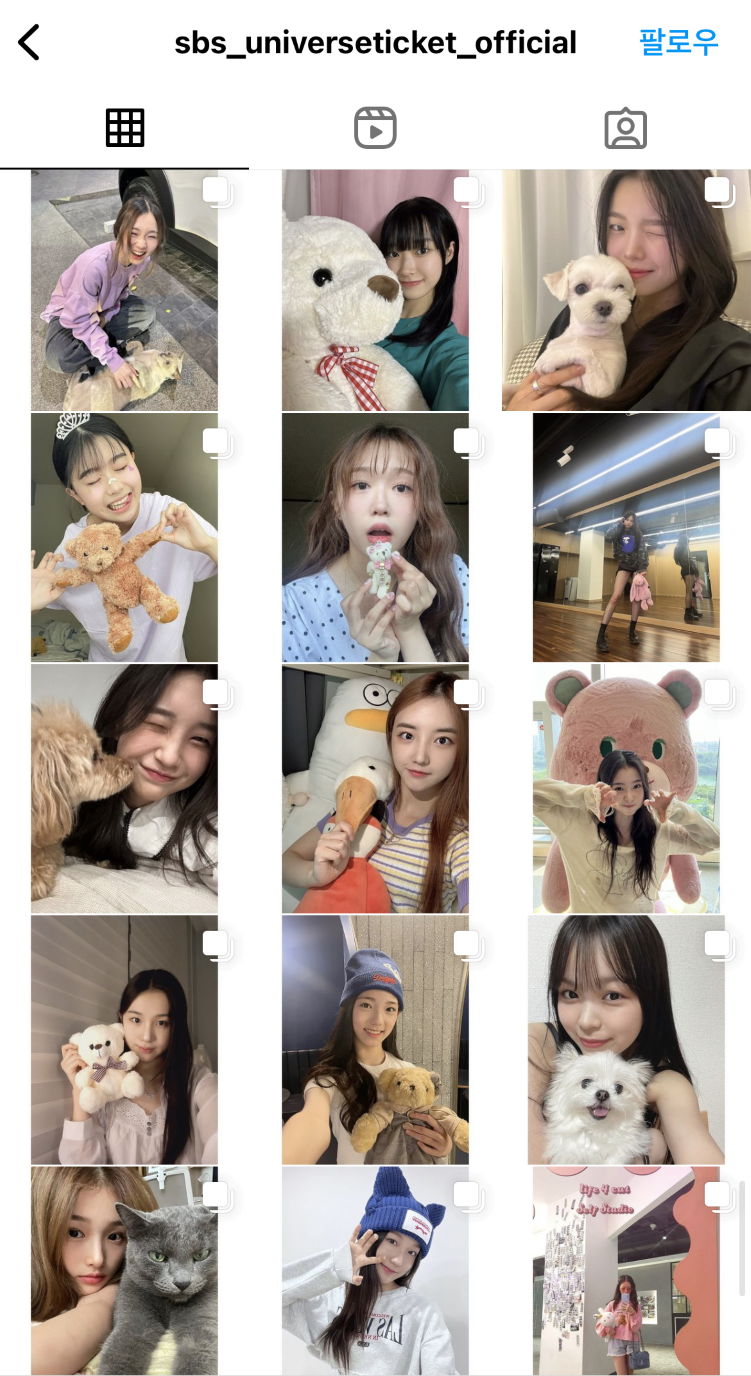Open the dance studio mirror selfie post
The height and width of the screenshot is (1376, 751).
pyautogui.click(x=626, y=538)
